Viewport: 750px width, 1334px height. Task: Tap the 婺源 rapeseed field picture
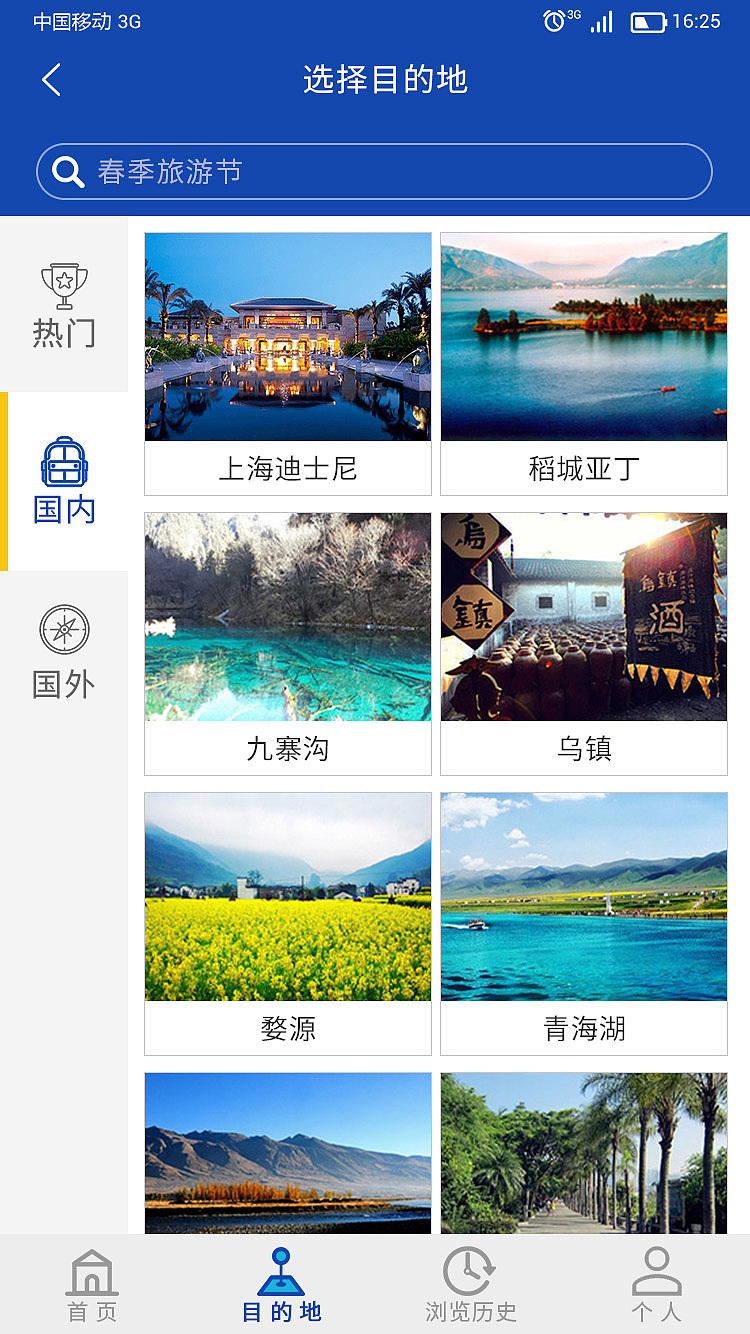pos(287,896)
